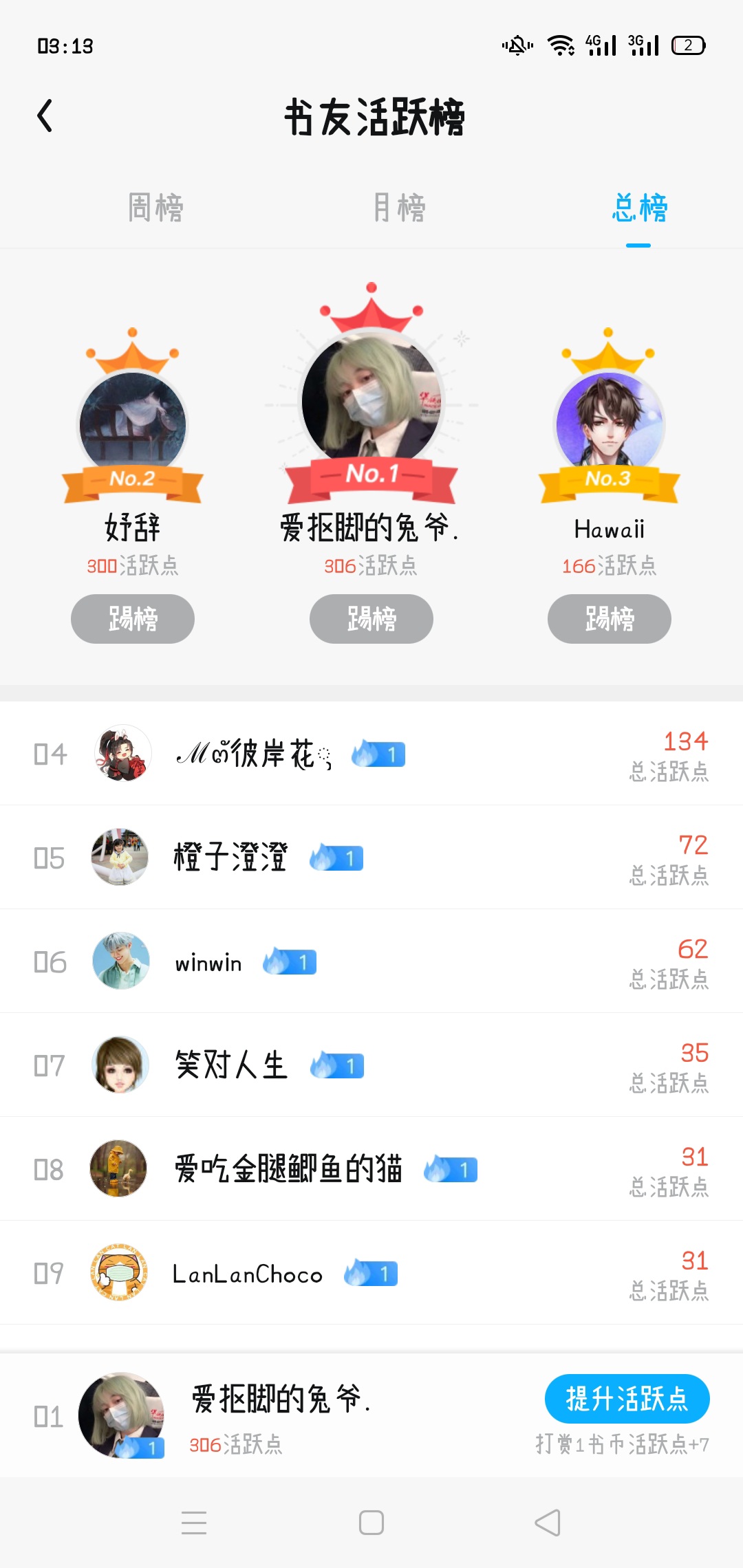Tap the 提升活跃点 button
Viewport: 743px width, 1568px height.
pos(627,1399)
